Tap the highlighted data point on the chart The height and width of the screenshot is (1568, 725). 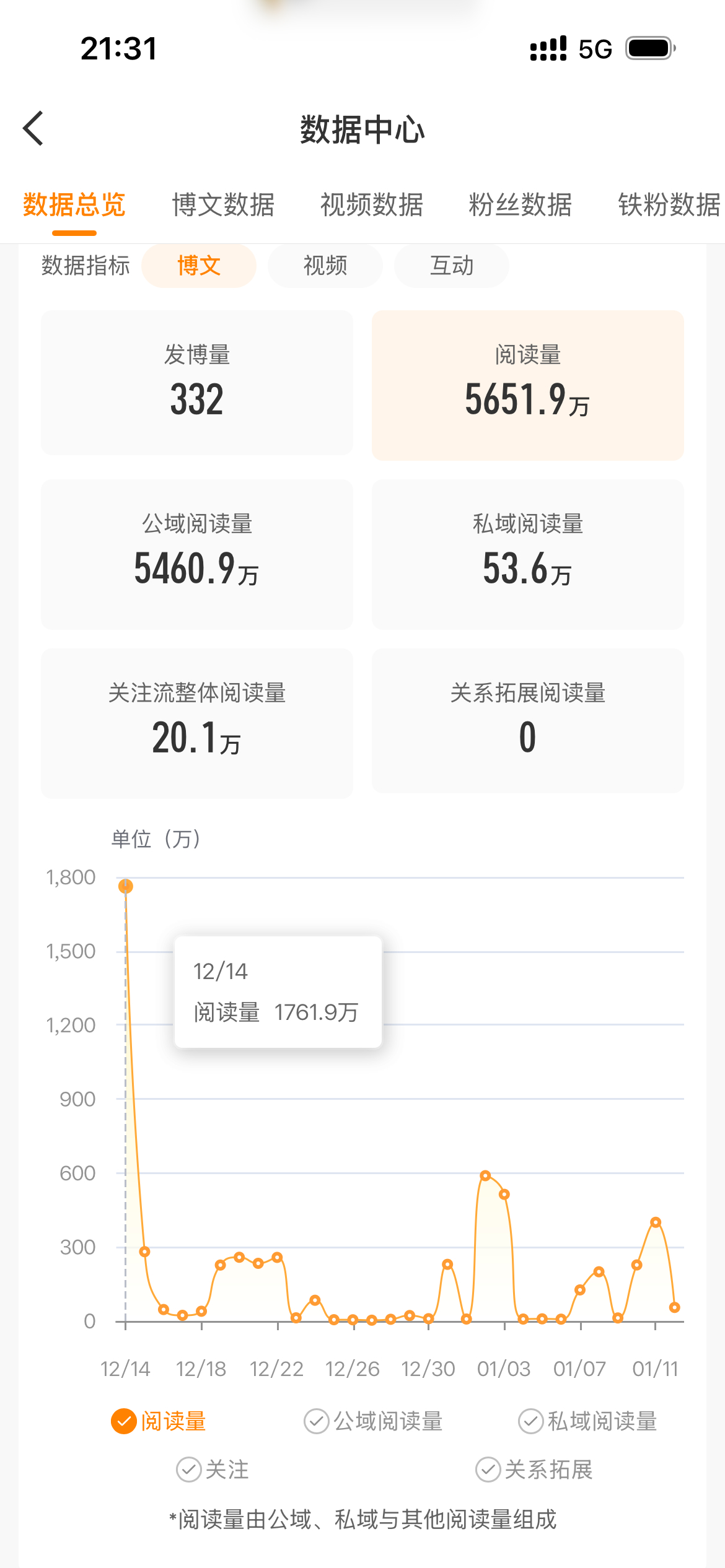pyautogui.click(x=126, y=887)
